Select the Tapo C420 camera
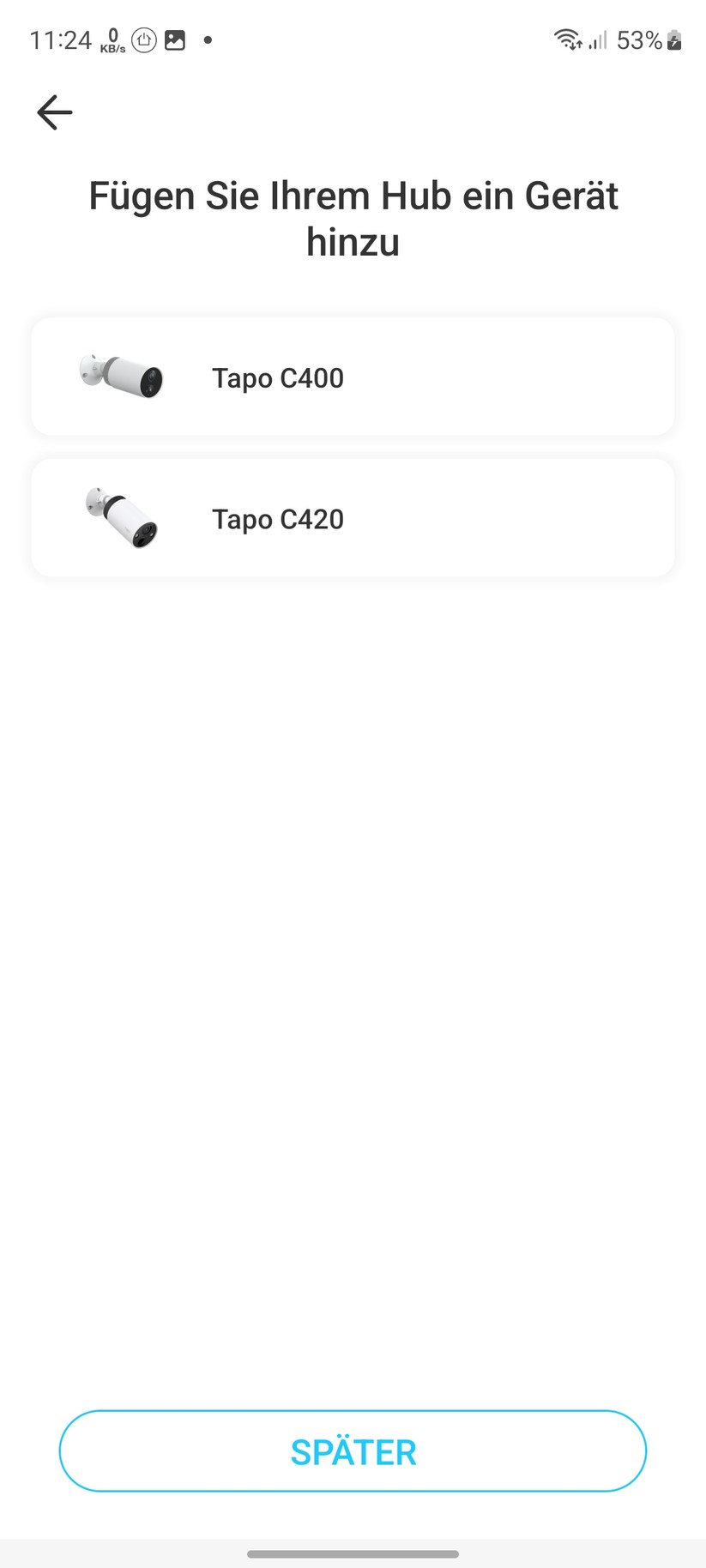Viewport: 706px width, 1568px height. 353,517
